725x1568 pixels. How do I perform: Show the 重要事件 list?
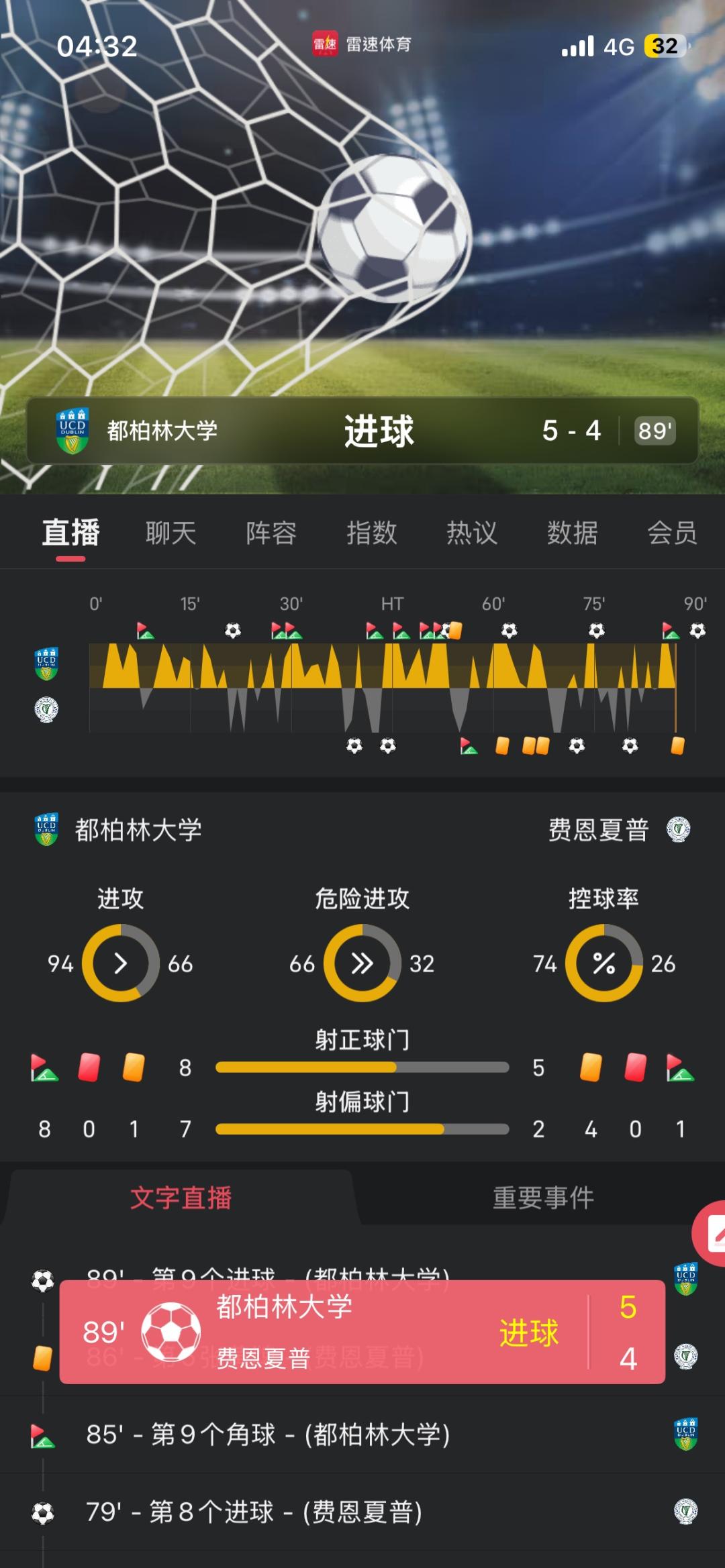point(543,1198)
